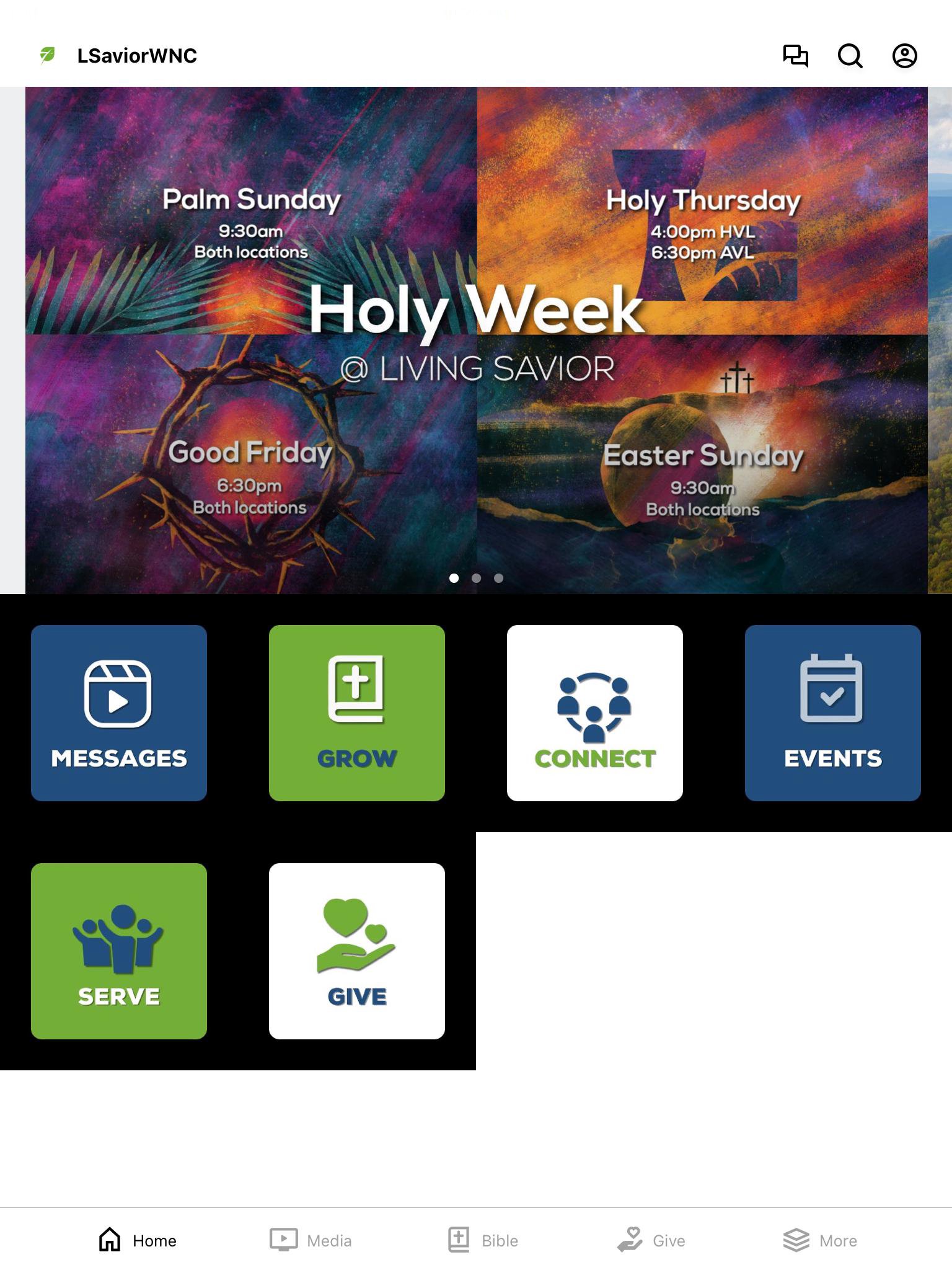Jump to the third banner slide dot
Image resolution: width=952 pixels, height=1270 pixels.
coord(498,578)
